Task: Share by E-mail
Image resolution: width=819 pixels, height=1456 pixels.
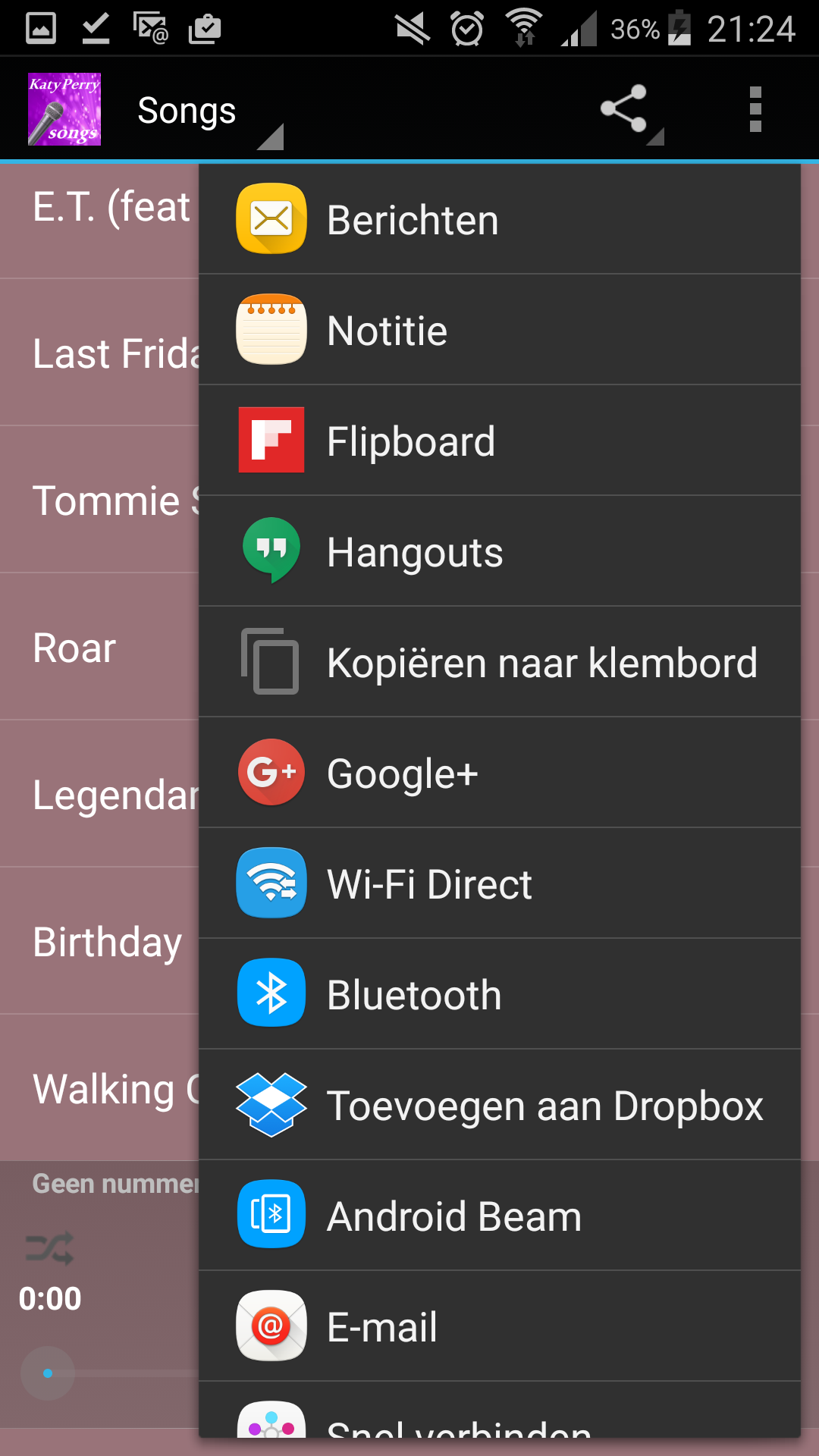Action: pyautogui.click(x=499, y=1327)
